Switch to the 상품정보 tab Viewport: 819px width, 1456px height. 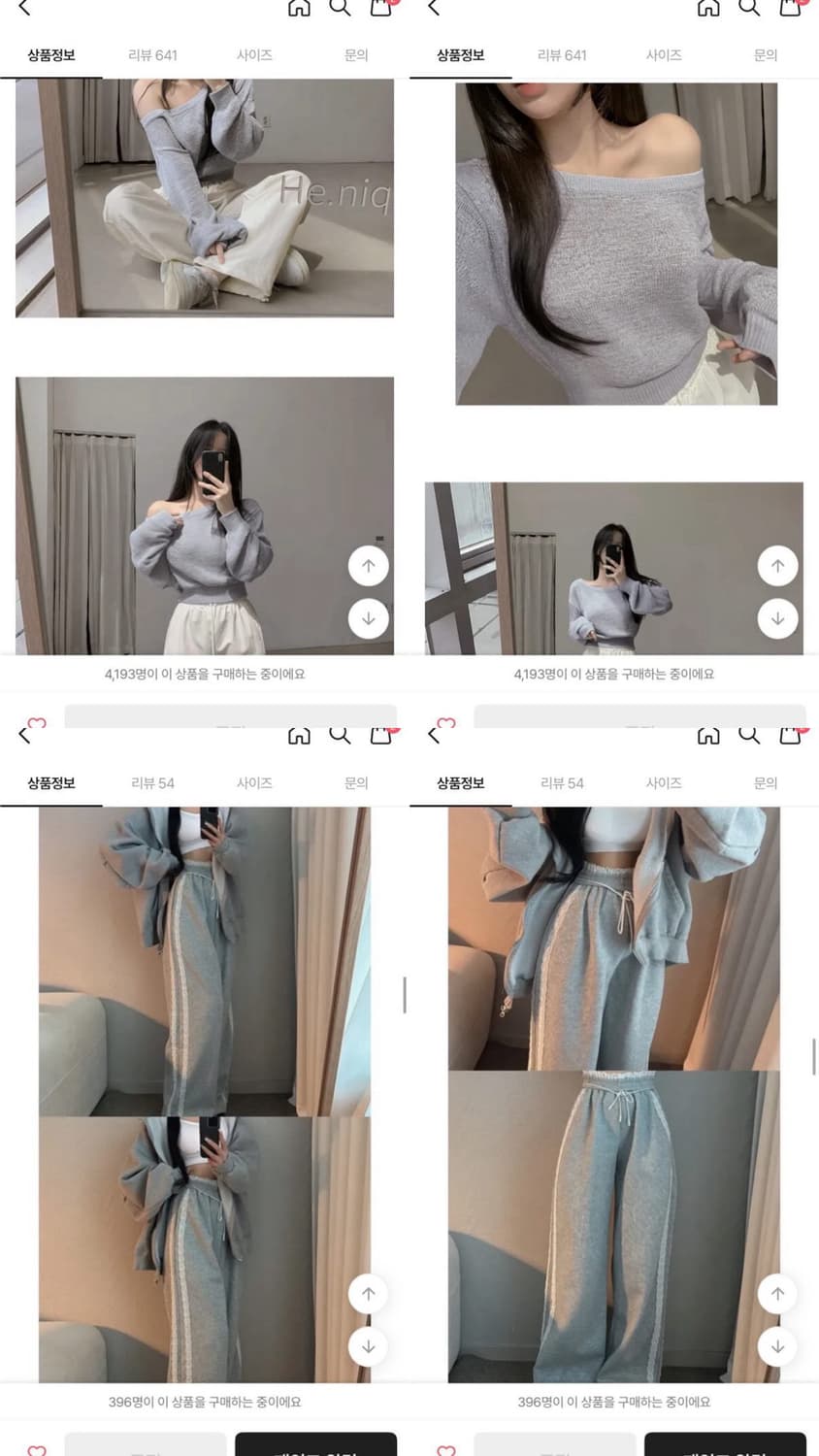[x=51, y=55]
